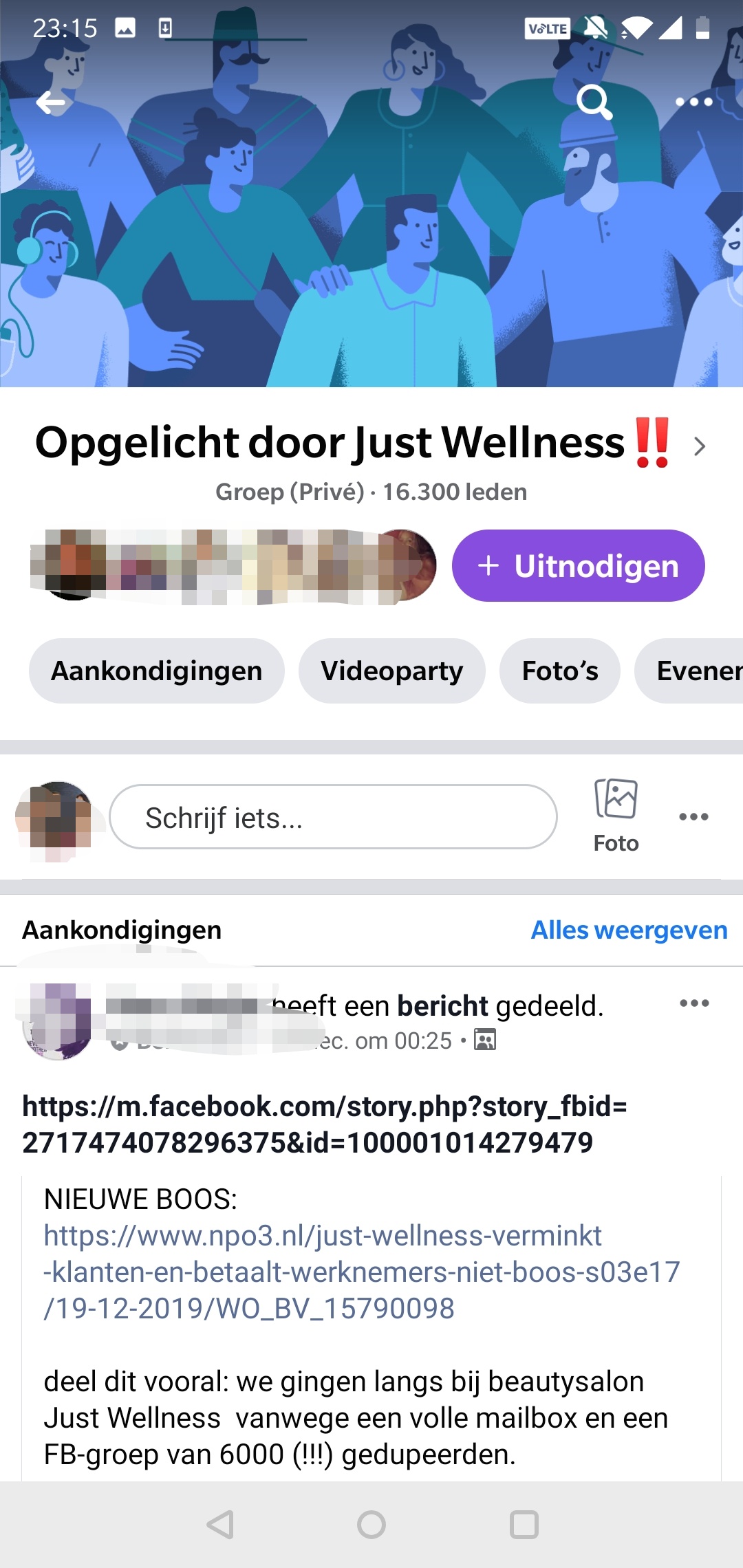Open the Videoparty chip
Screen dimensions: 743x1568
(392, 671)
